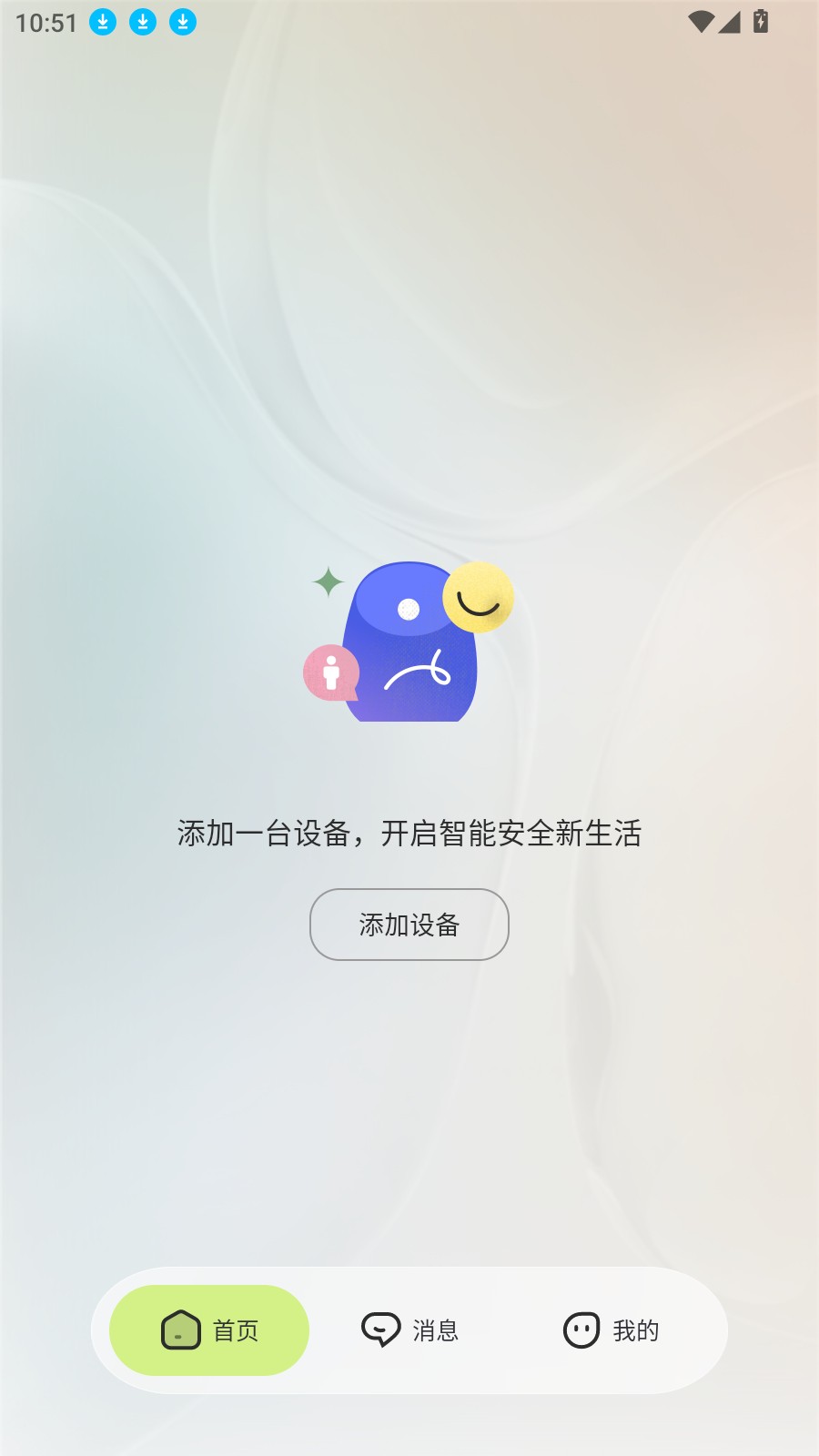Screen dimensions: 819x1456
Task: Click the text 添加一台设备，开启智能安全新生活
Action: click(x=409, y=834)
